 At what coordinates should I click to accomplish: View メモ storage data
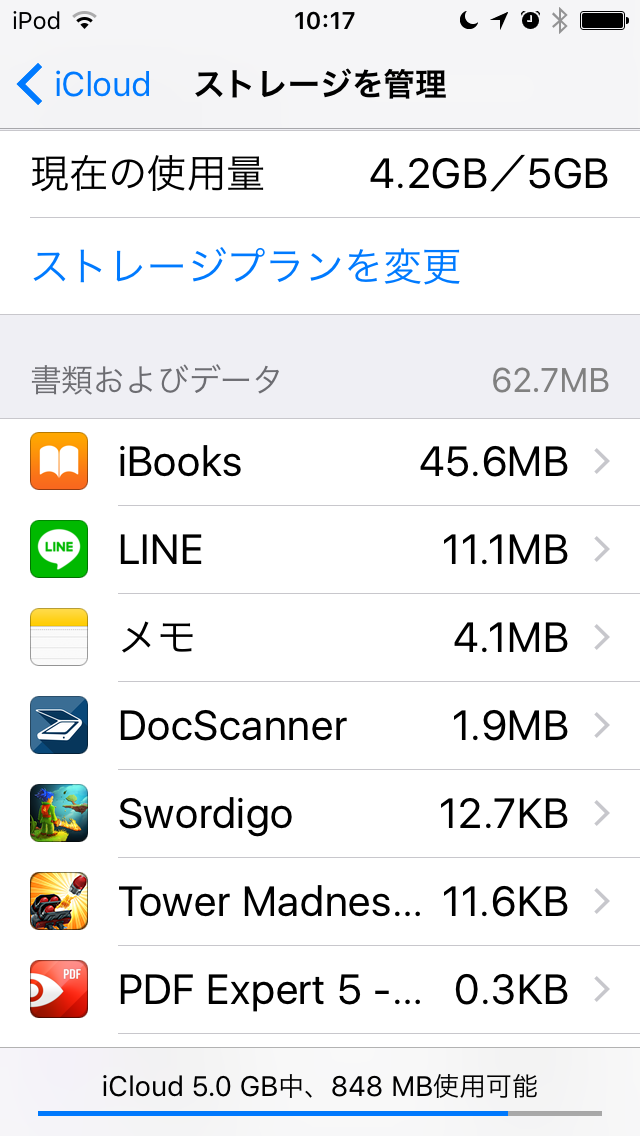(320, 638)
